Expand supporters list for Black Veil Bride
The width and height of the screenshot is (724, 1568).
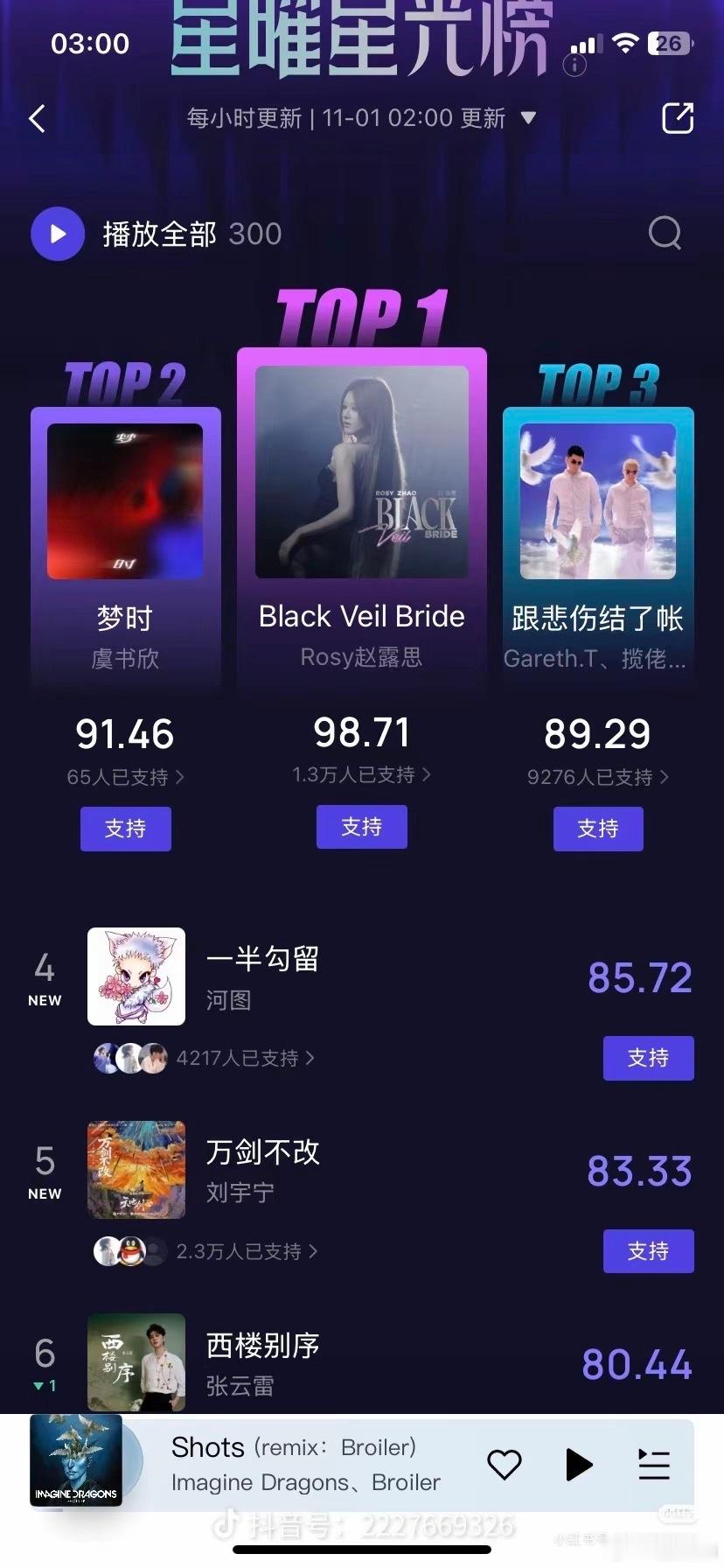click(361, 775)
